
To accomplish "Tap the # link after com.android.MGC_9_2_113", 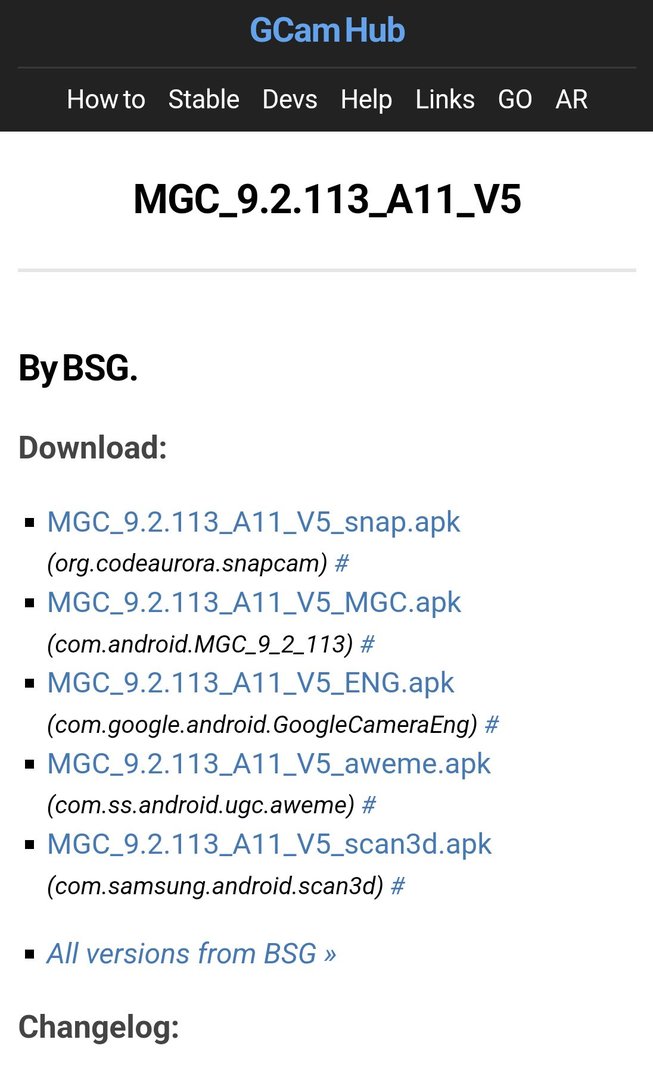I will coord(368,644).
